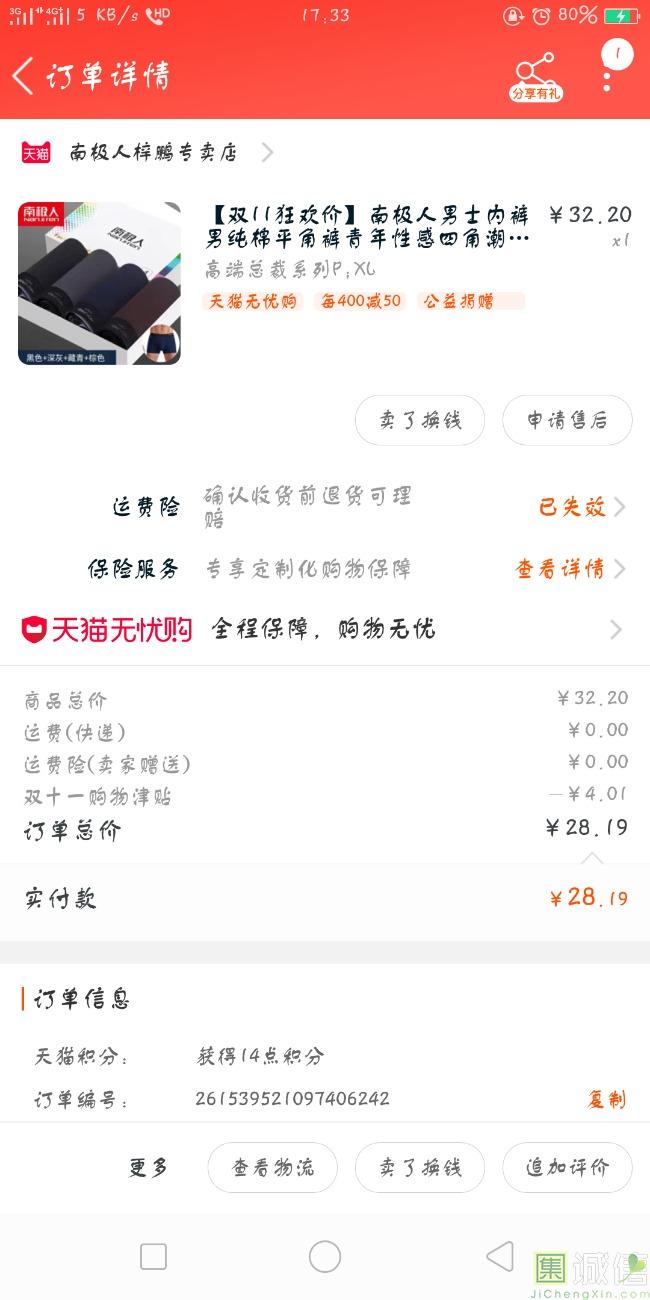650x1300 pixels.
Task: Tap 卖了换钱 in the bottom bar
Action: (x=420, y=1168)
